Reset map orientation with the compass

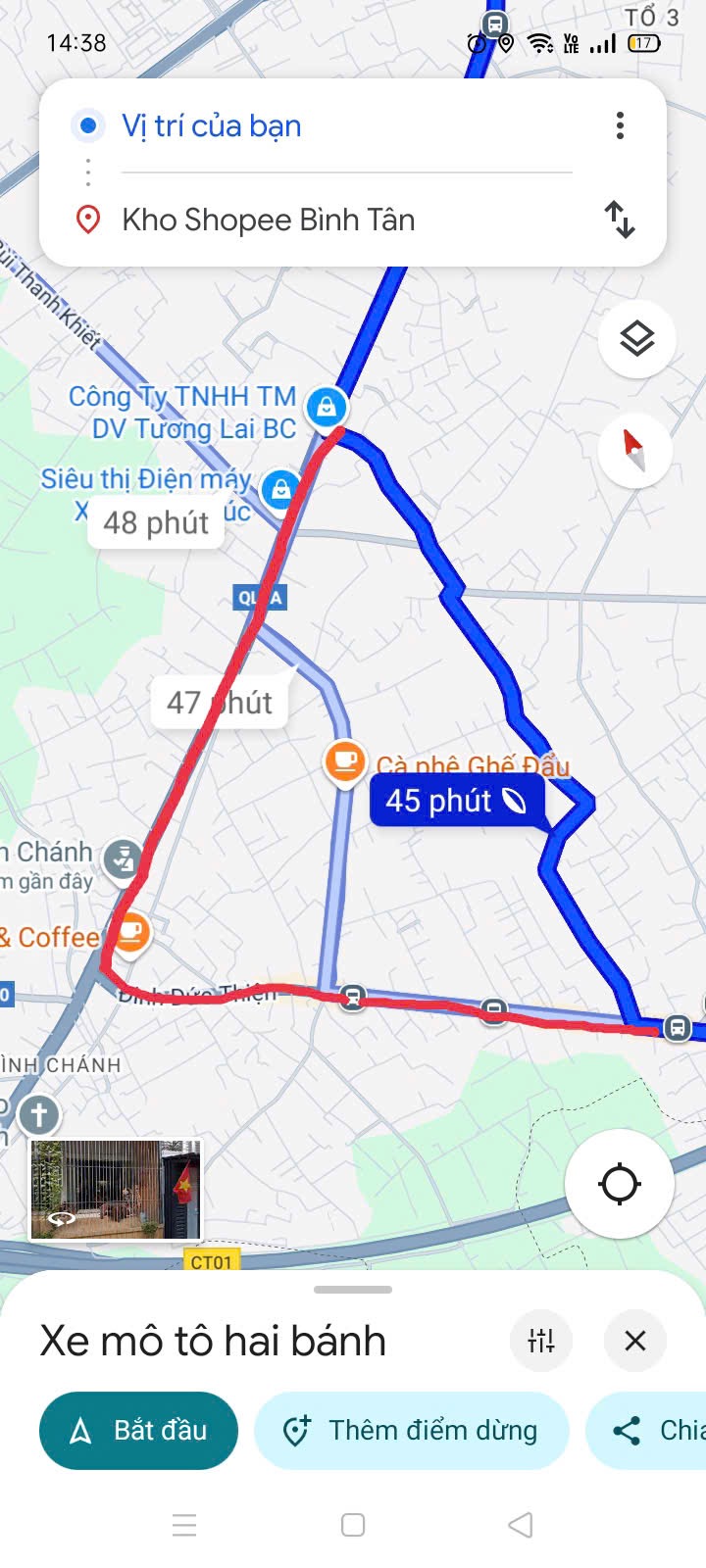634,451
